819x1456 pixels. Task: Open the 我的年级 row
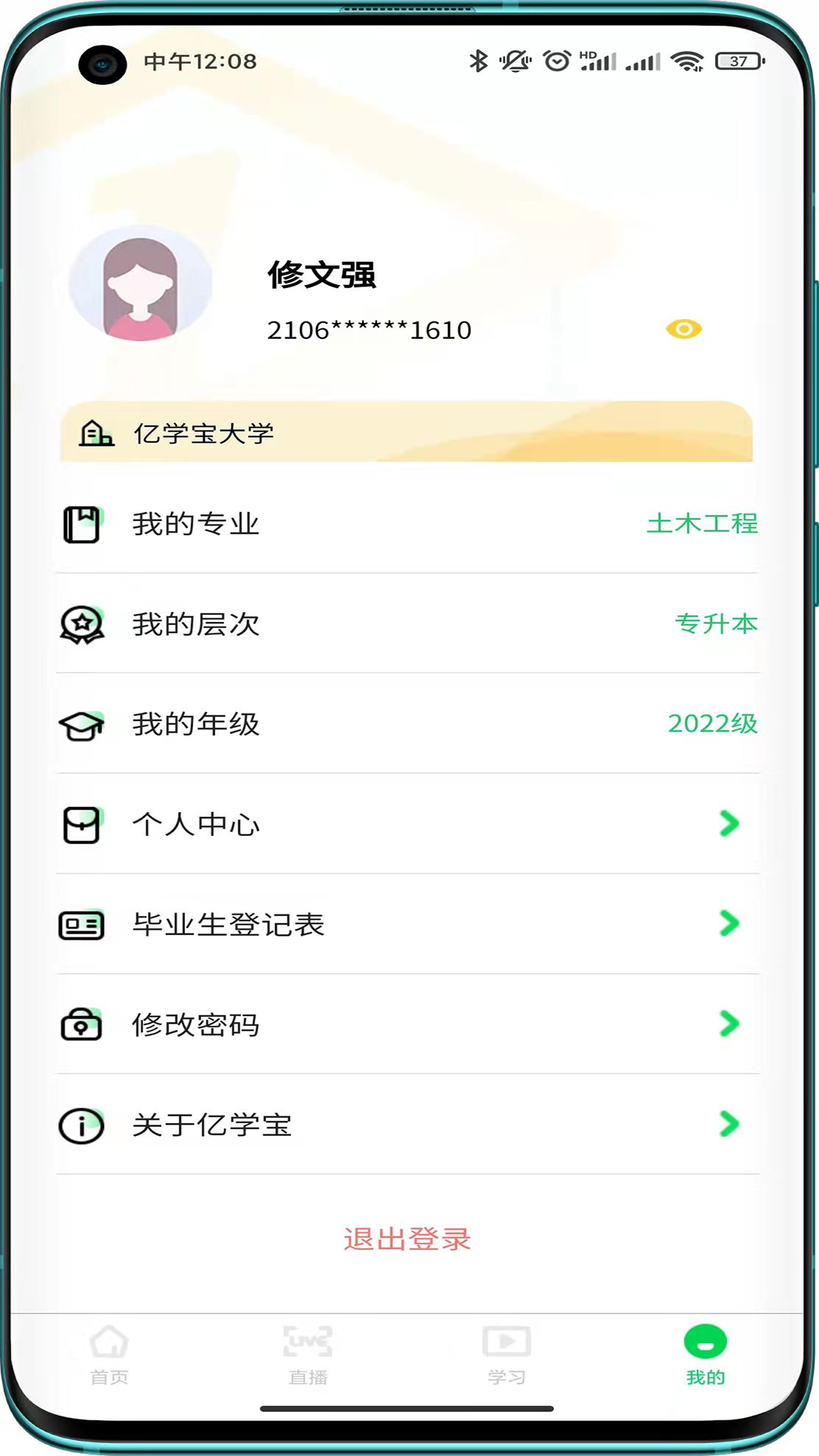408,723
